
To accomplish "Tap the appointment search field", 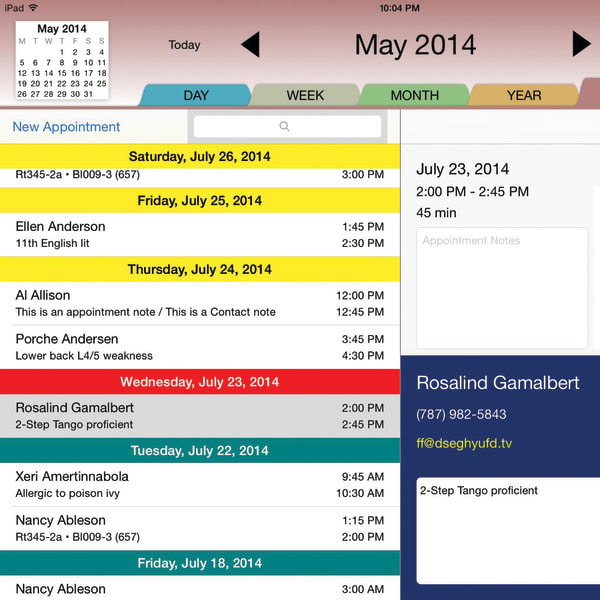I will point(287,126).
